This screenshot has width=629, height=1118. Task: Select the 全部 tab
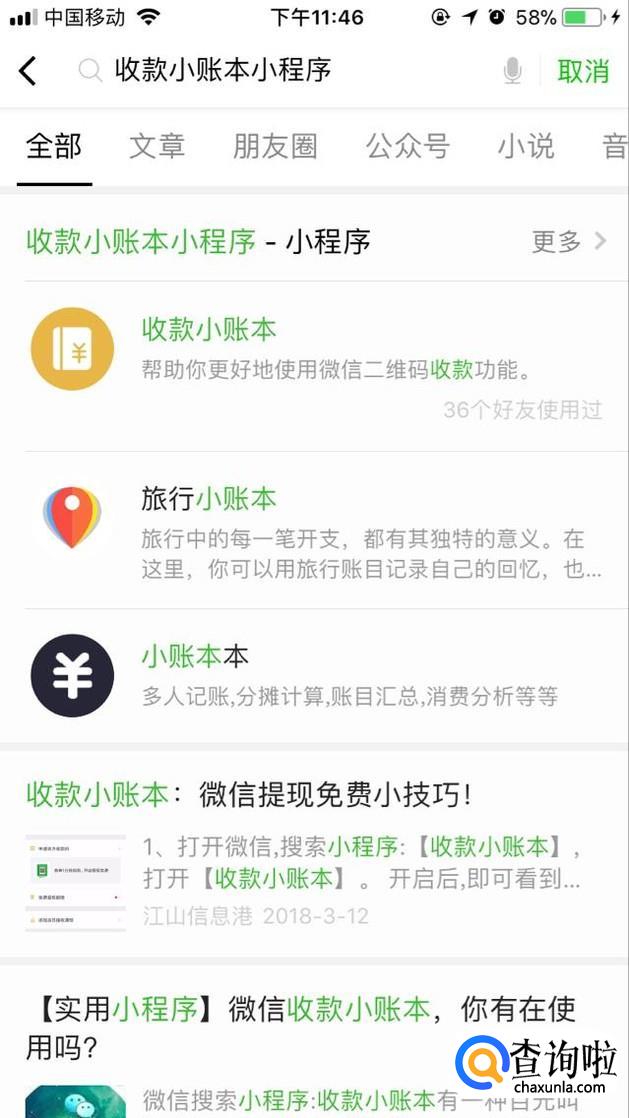pos(54,146)
